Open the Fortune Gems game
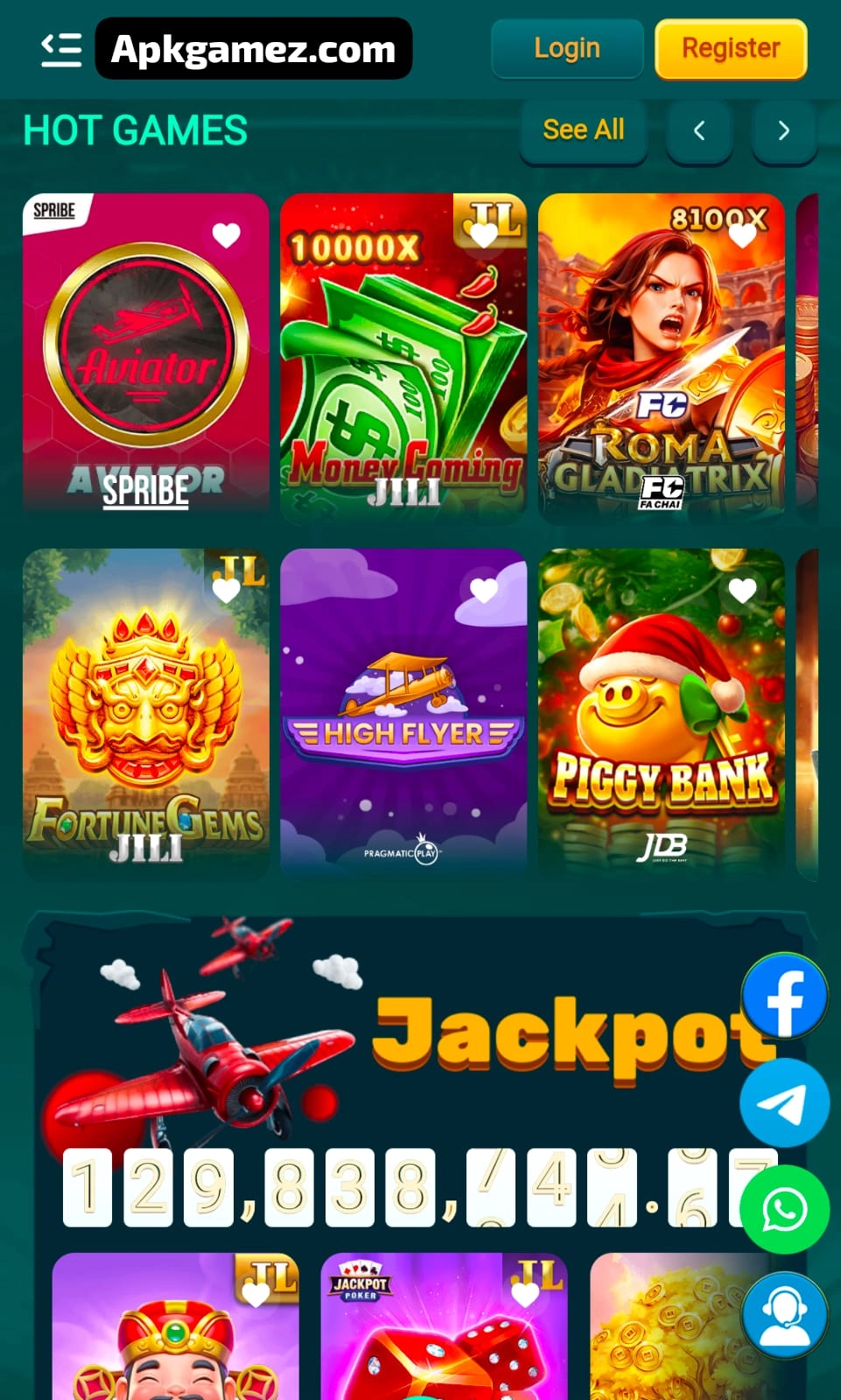 coord(145,726)
